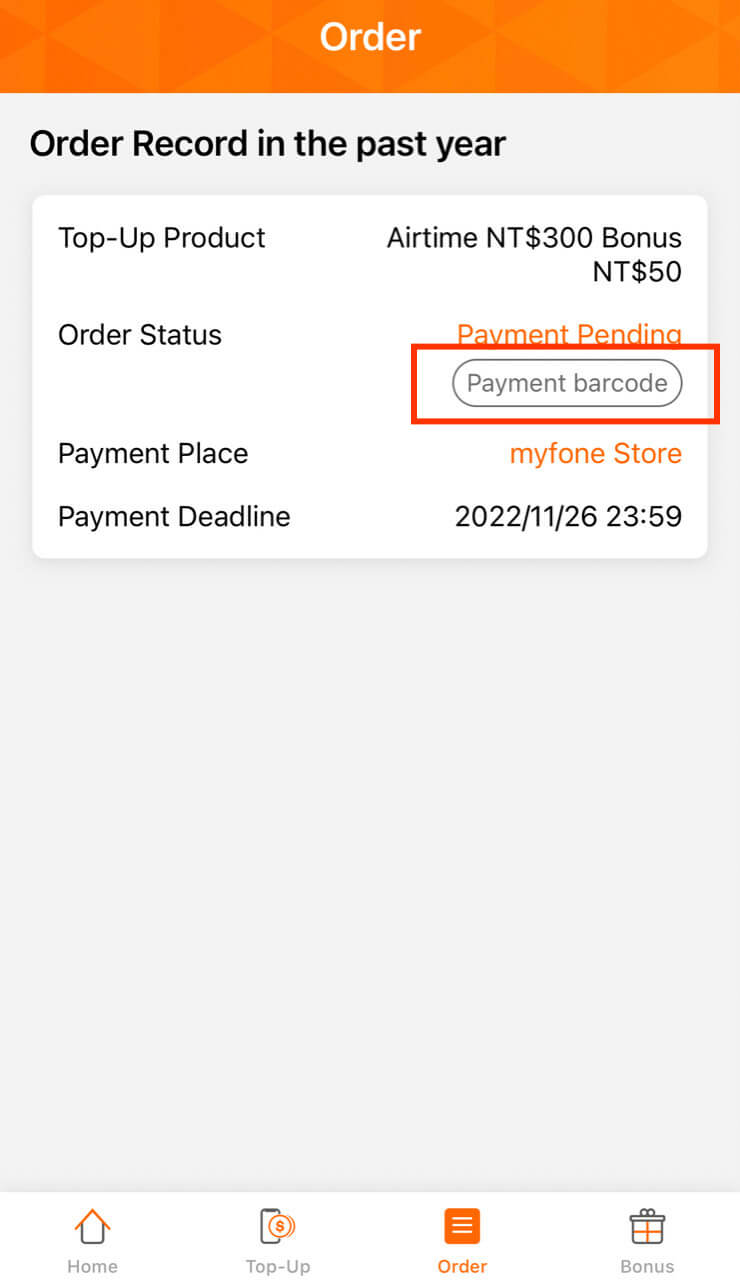Switch to the Top-Up tab
Viewport: 740px width, 1280px height.
(278, 1240)
